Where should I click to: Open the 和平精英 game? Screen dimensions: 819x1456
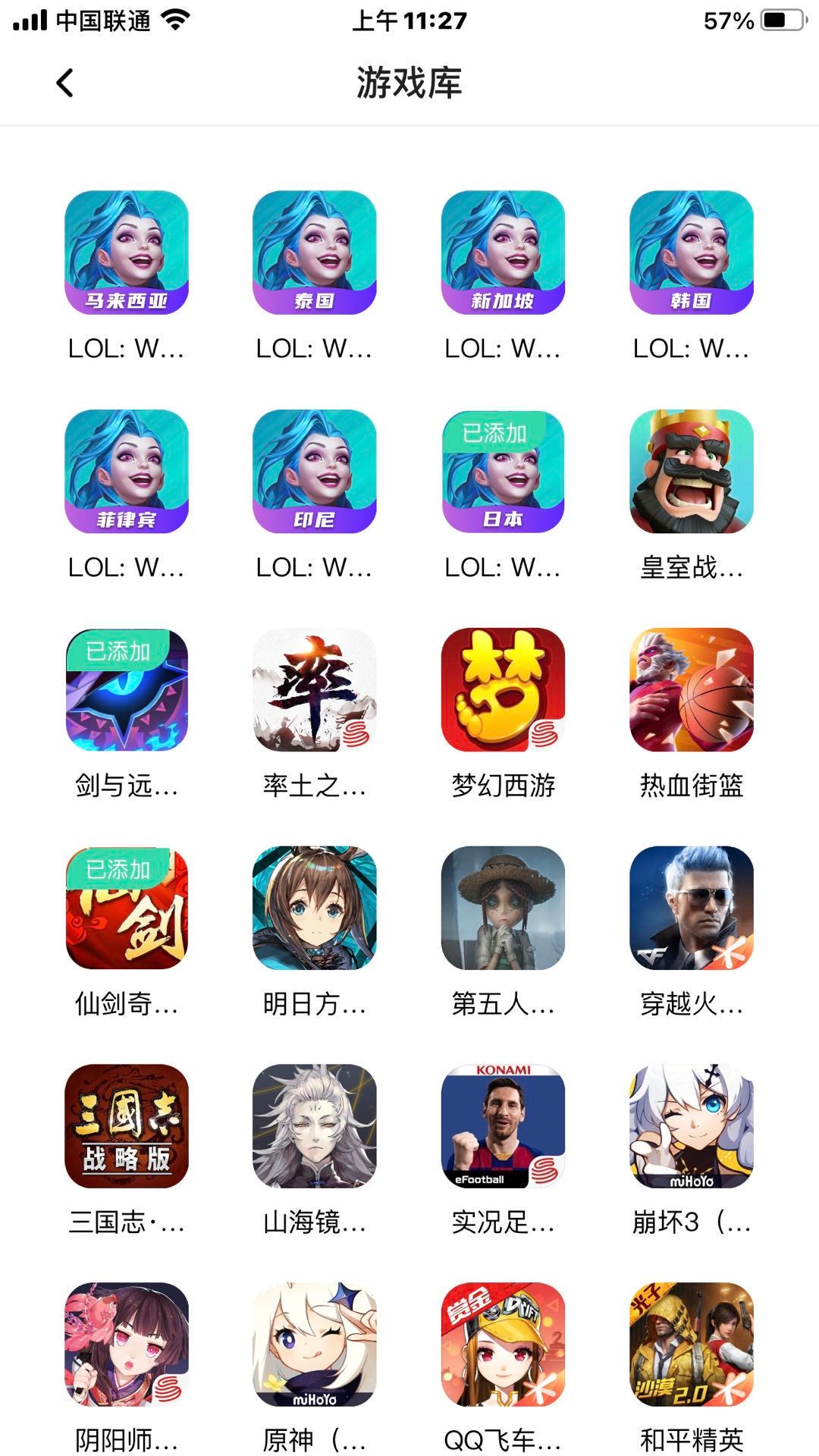(691, 1345)
